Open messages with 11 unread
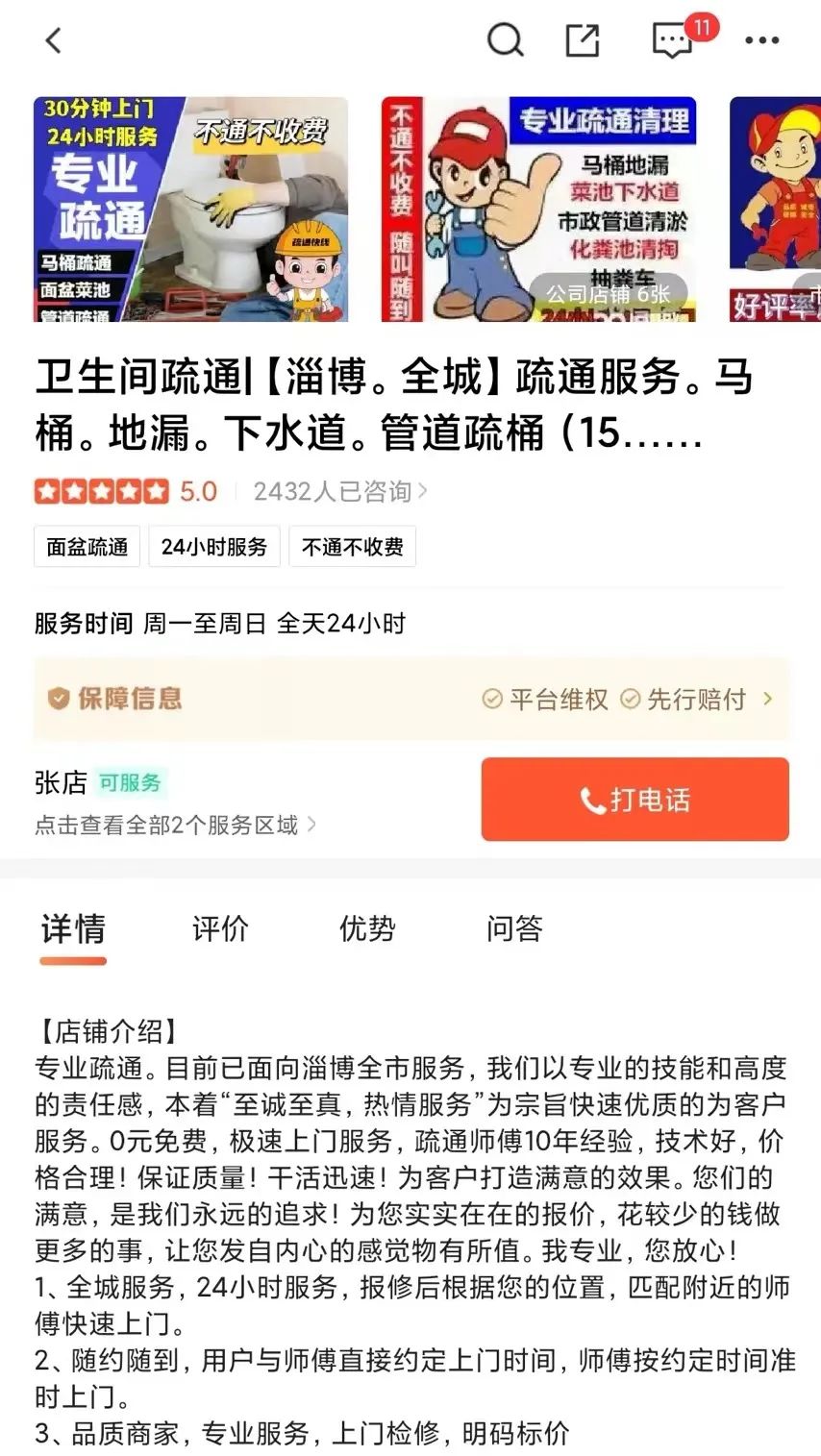Screen dimensions: 821x1456 pyautogui.click(x=674, y=40)
